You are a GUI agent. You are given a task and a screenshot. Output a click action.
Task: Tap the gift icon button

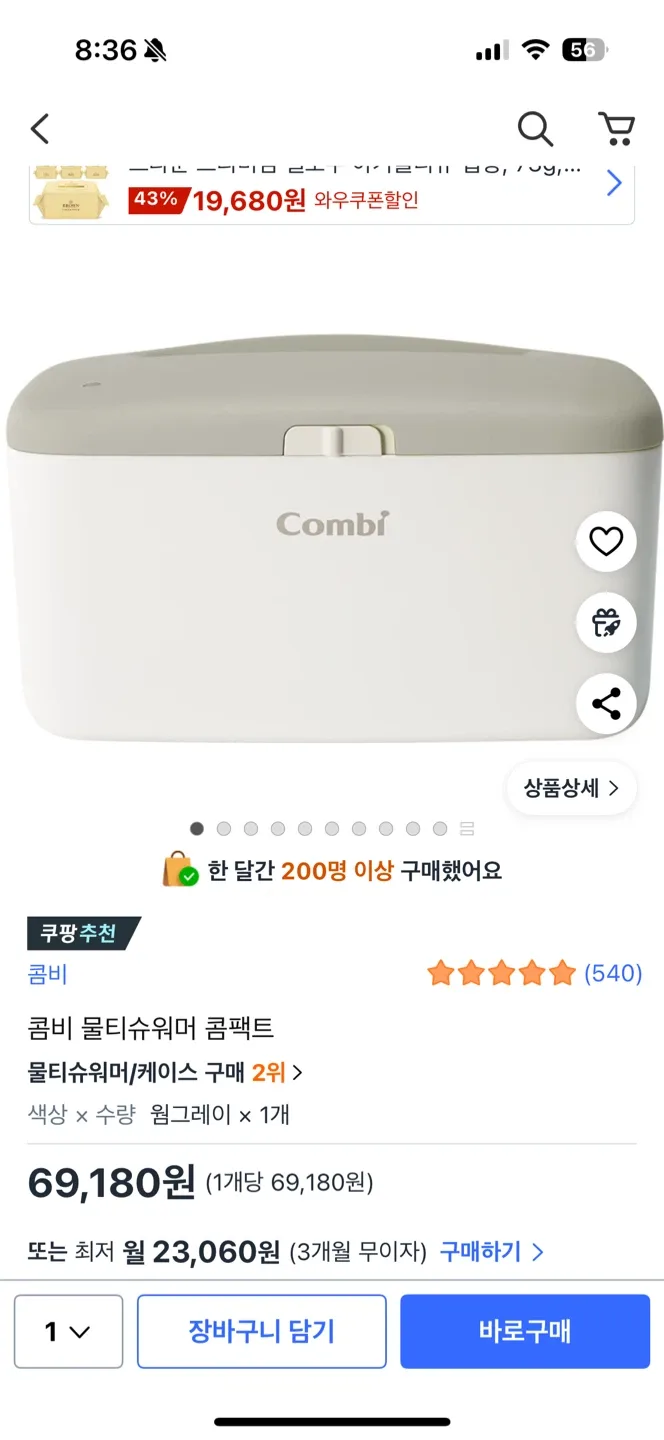[x=606, y=623]
